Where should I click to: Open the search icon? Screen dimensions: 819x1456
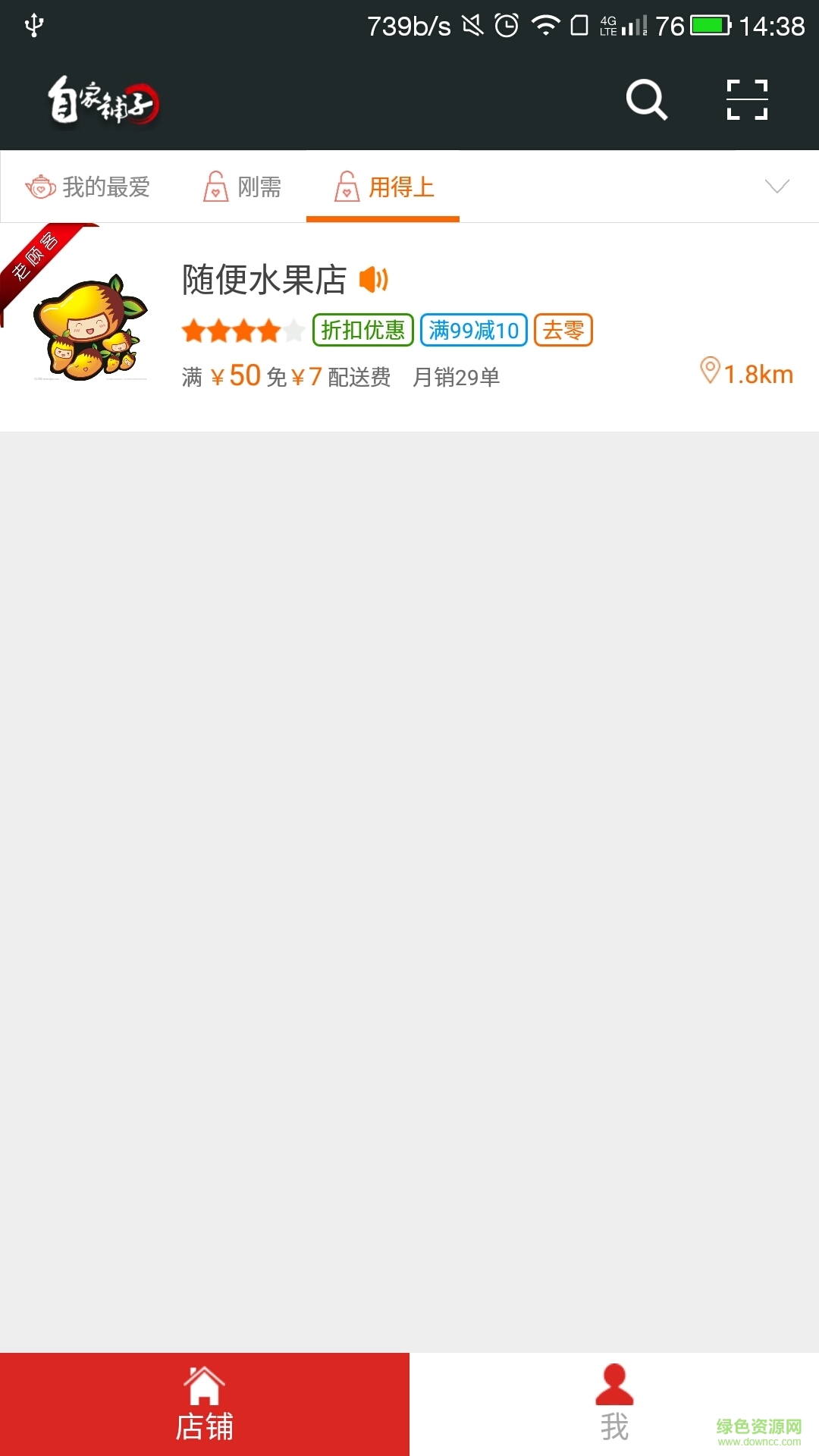[x=646, y=100]
